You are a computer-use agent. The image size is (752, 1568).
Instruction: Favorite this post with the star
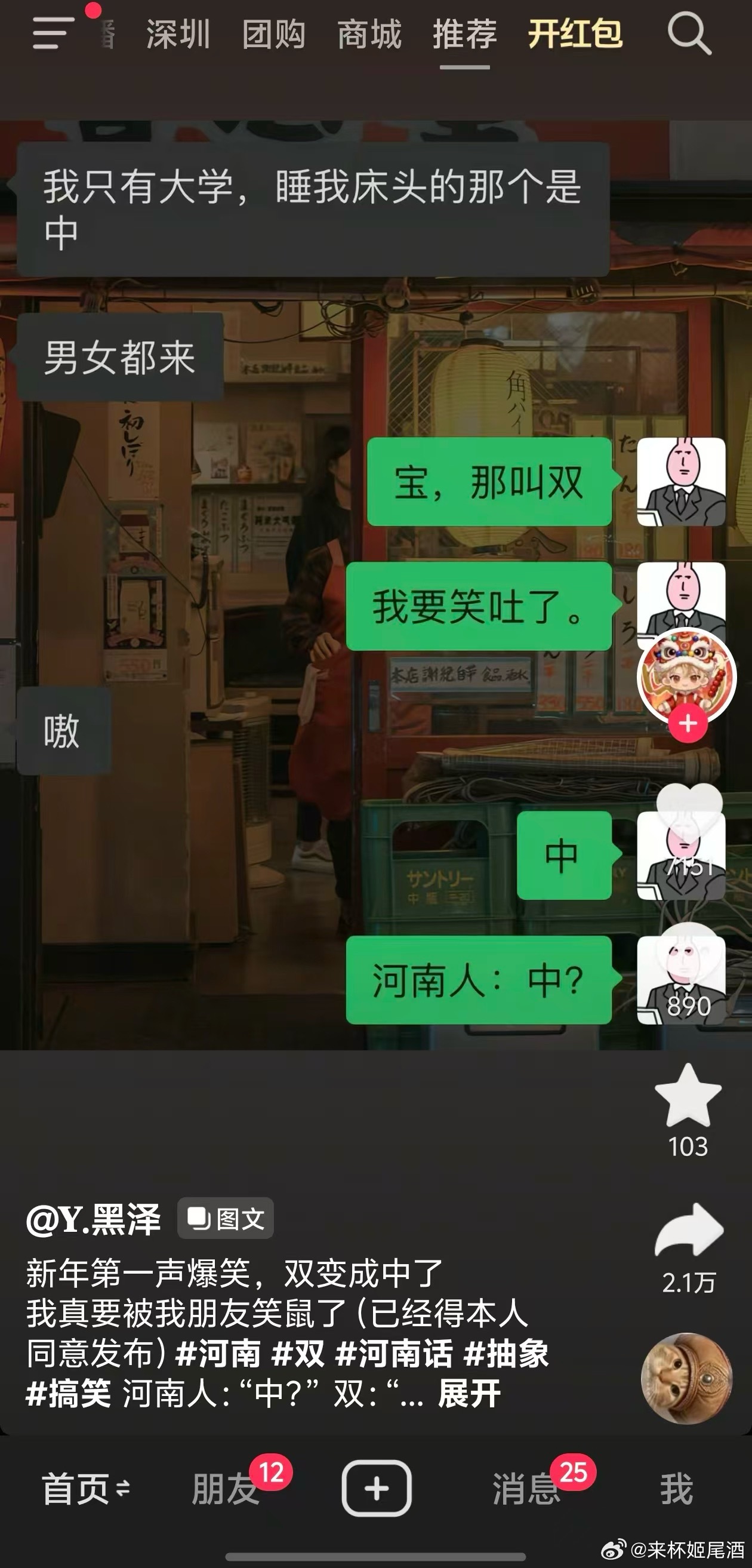688,1097
